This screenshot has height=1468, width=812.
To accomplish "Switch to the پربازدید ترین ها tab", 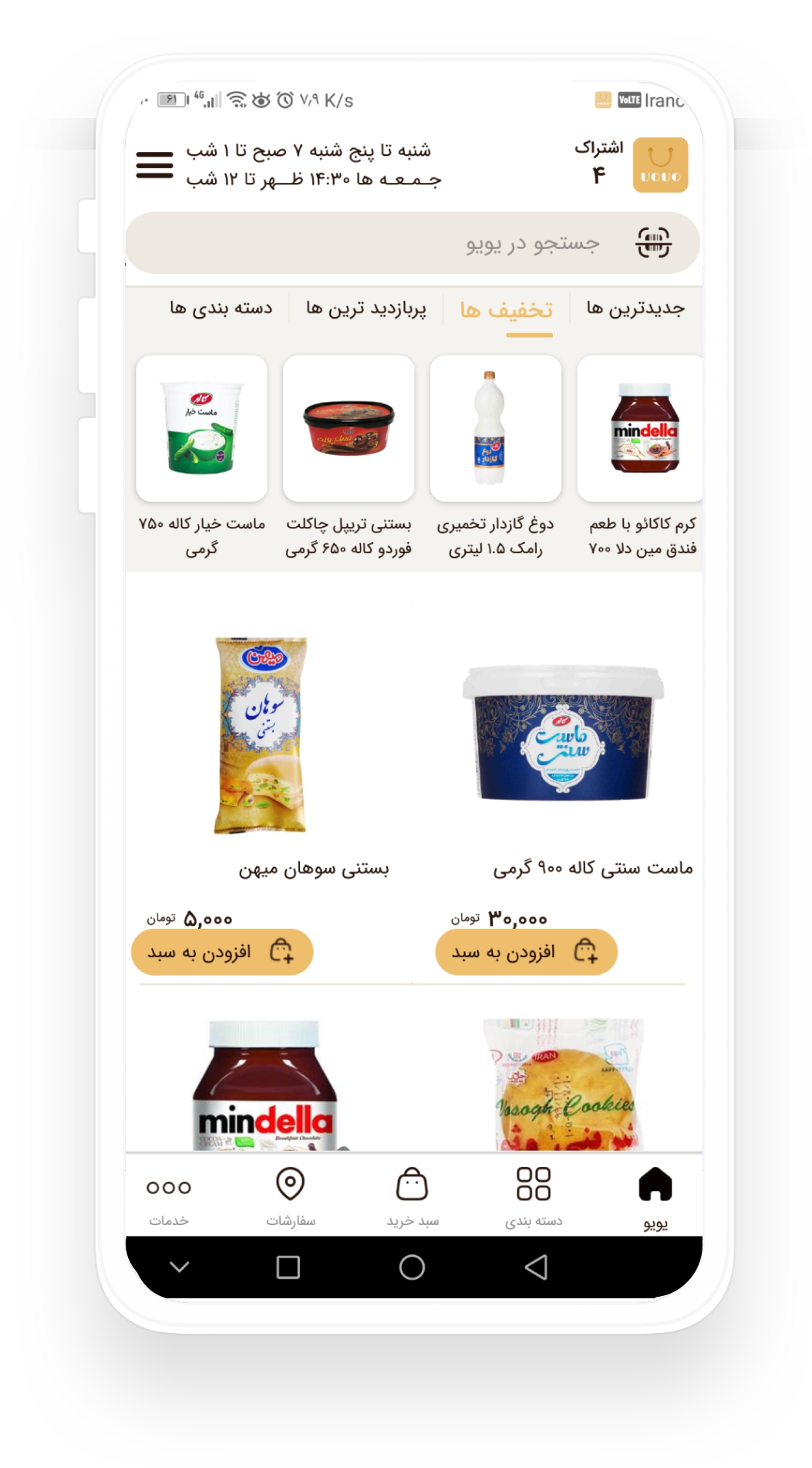I will tap(366, 309).
